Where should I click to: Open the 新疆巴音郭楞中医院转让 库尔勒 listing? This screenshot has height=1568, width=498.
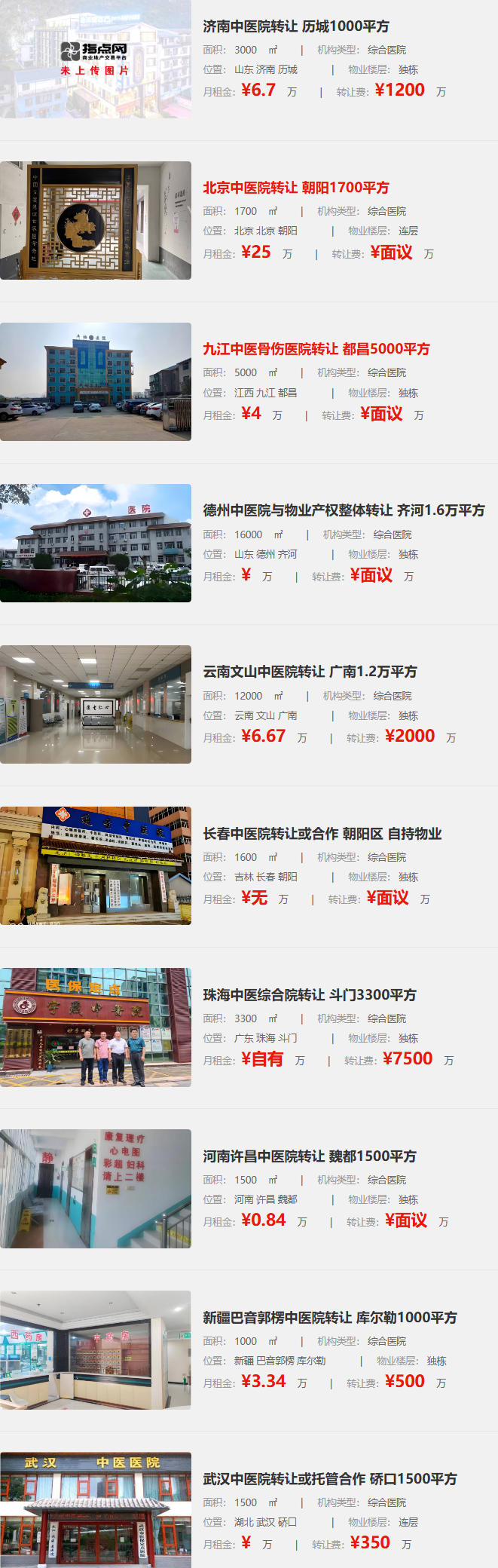pyautogui.click(x=329, y=1317)
